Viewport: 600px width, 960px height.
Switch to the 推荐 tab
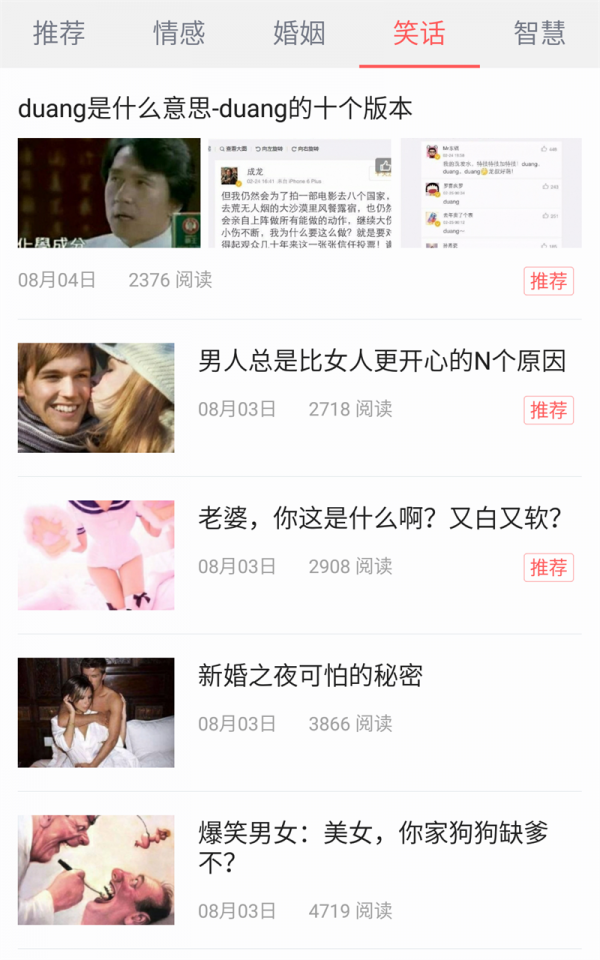point(59,33)
